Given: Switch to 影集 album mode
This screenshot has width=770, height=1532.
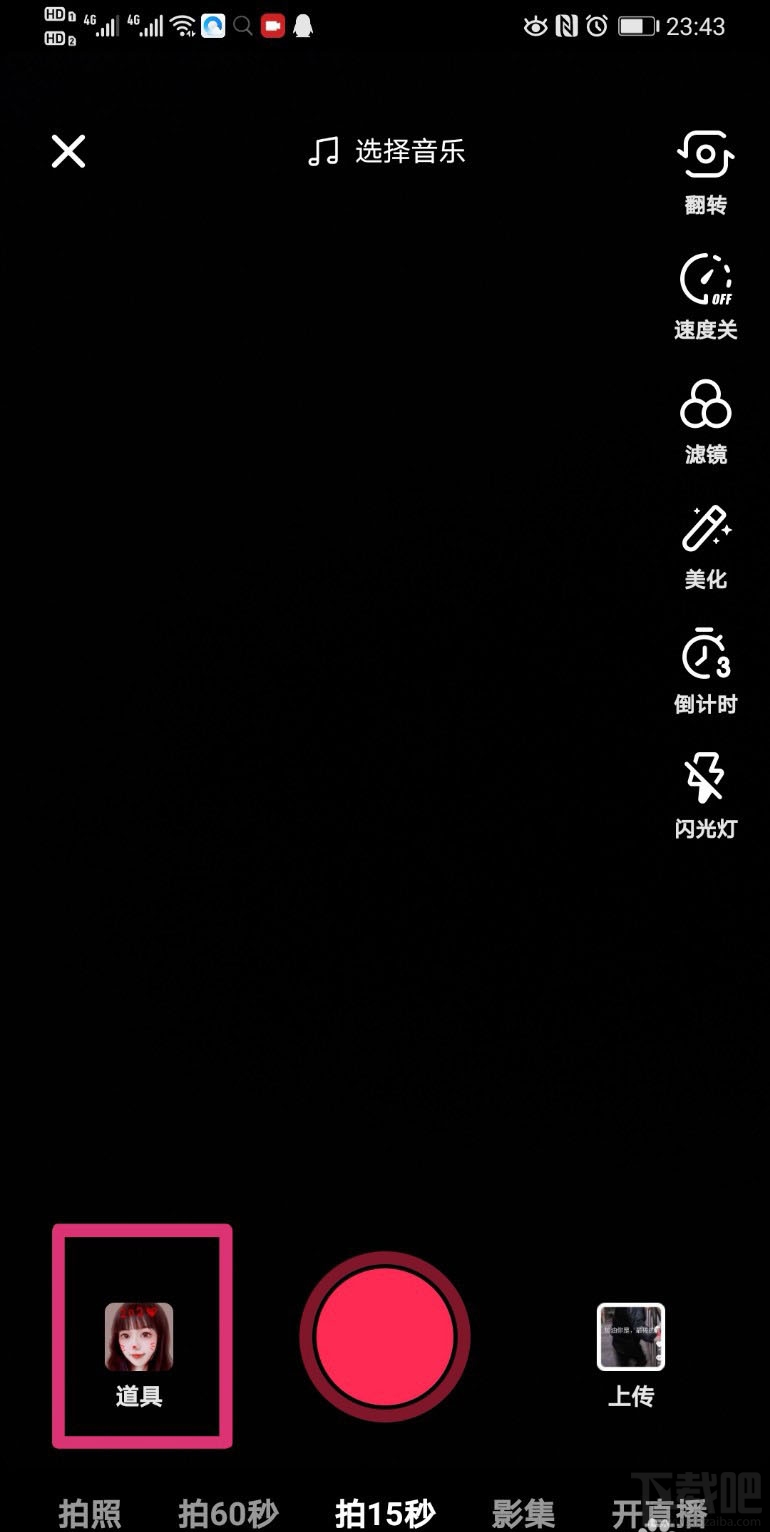Looking at the screenshot, I should click(523, 1512).
